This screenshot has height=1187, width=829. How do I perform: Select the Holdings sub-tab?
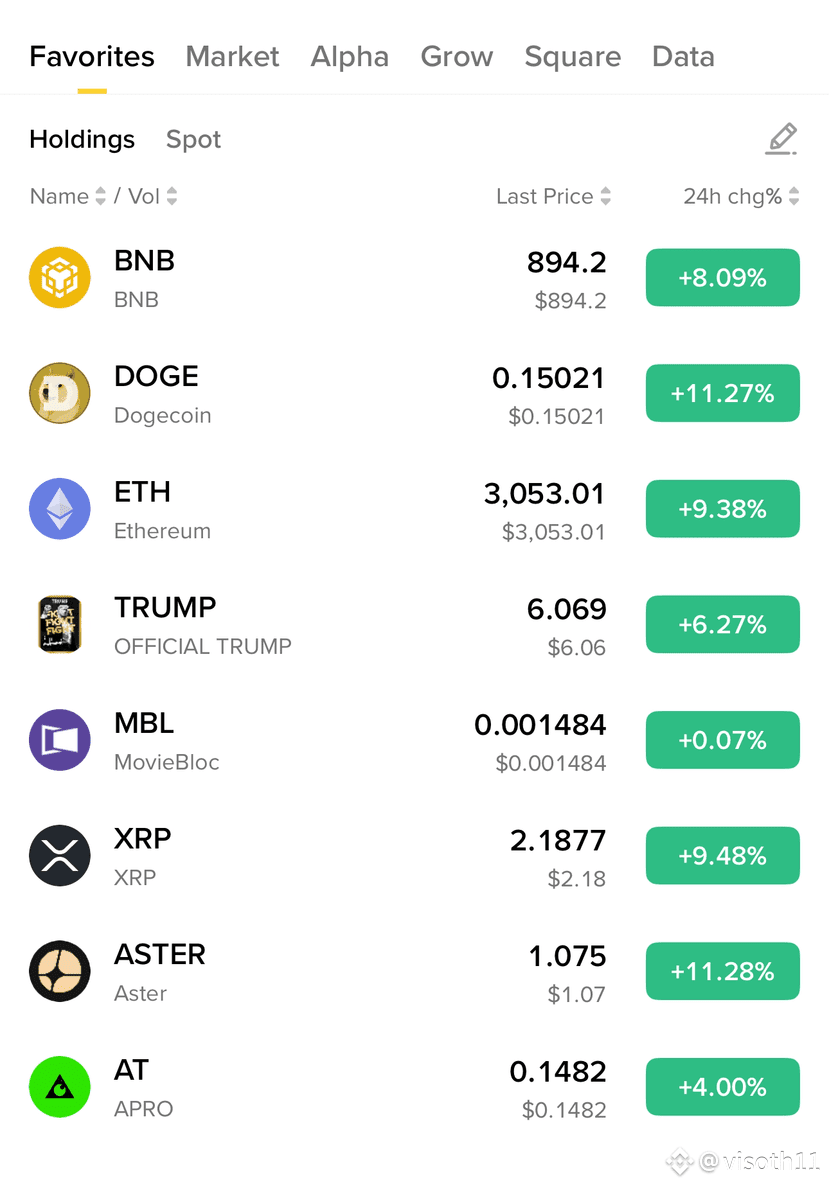tap(82, 140)
